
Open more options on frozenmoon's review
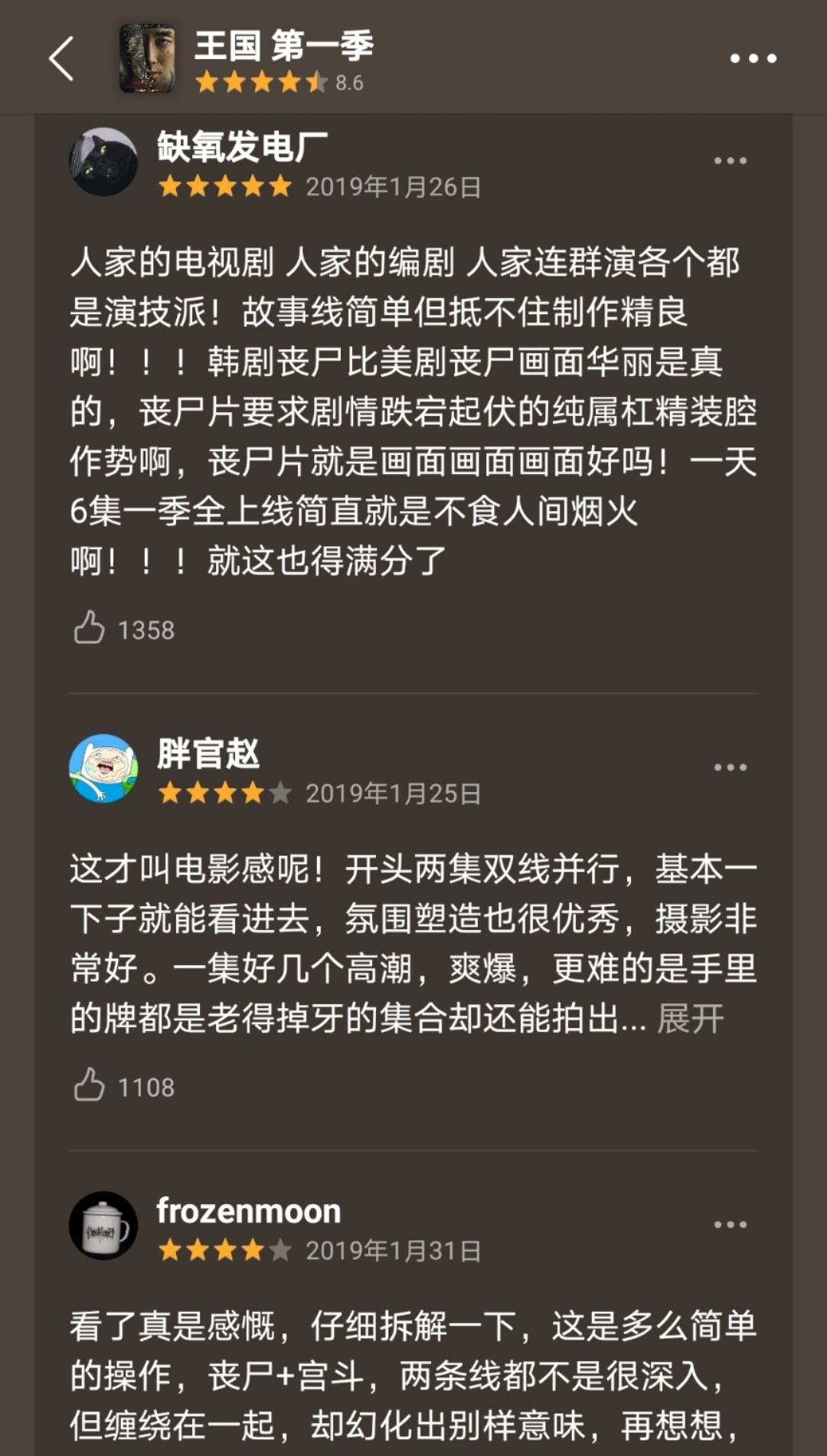click(x=730, y=1225)
